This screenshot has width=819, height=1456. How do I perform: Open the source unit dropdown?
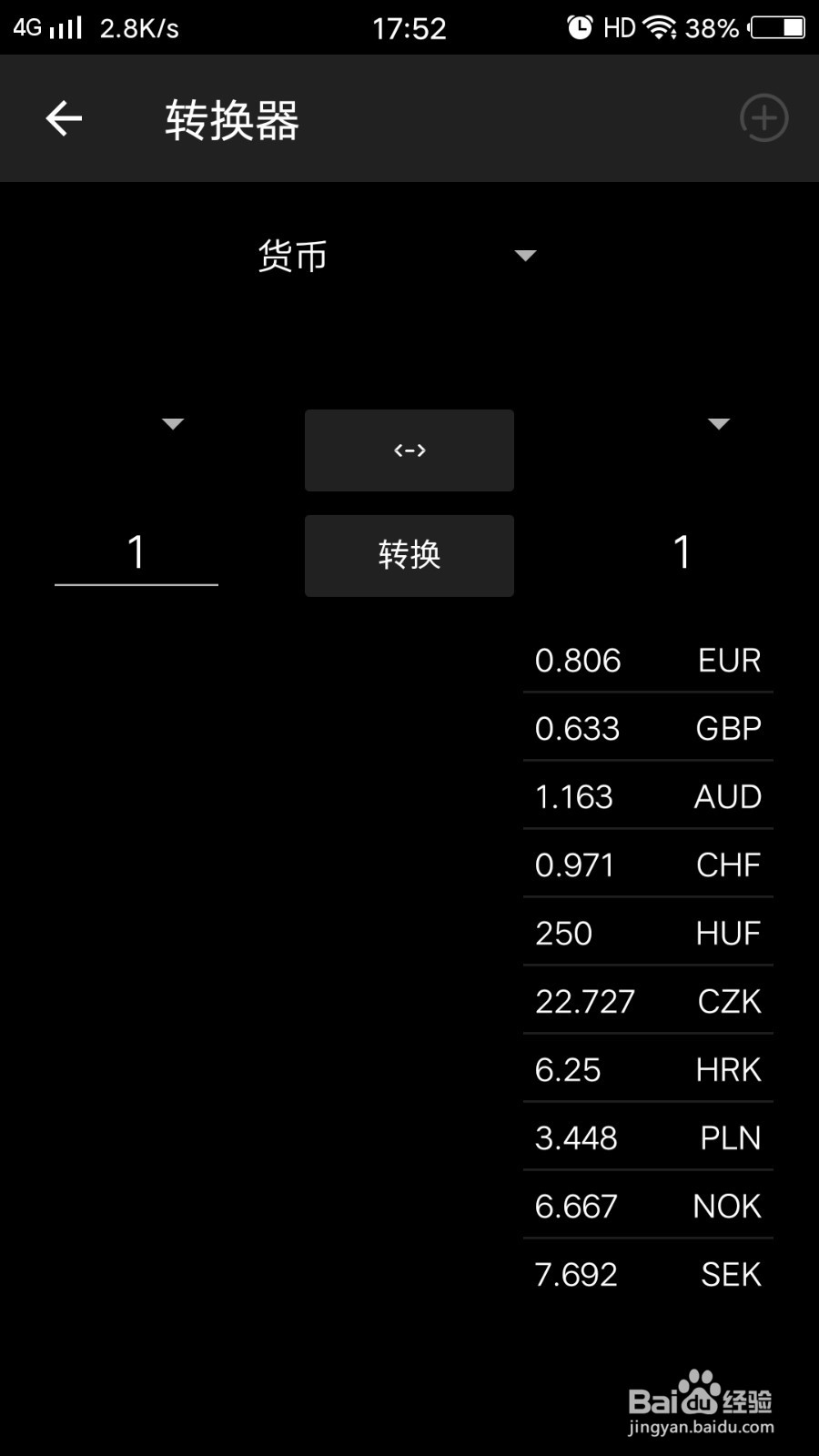point(136,423)
